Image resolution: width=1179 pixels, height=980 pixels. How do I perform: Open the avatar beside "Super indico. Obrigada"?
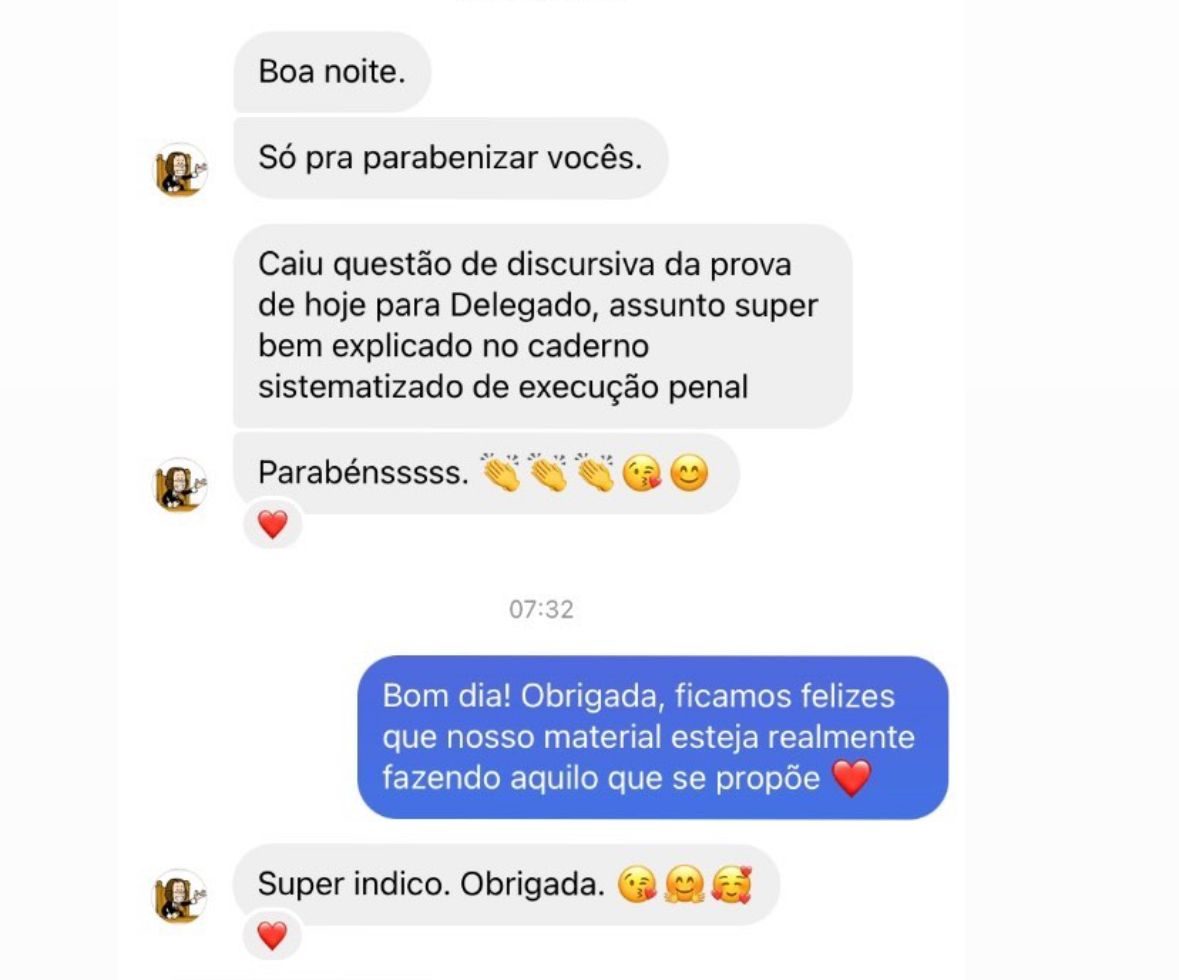pos(180,895)
